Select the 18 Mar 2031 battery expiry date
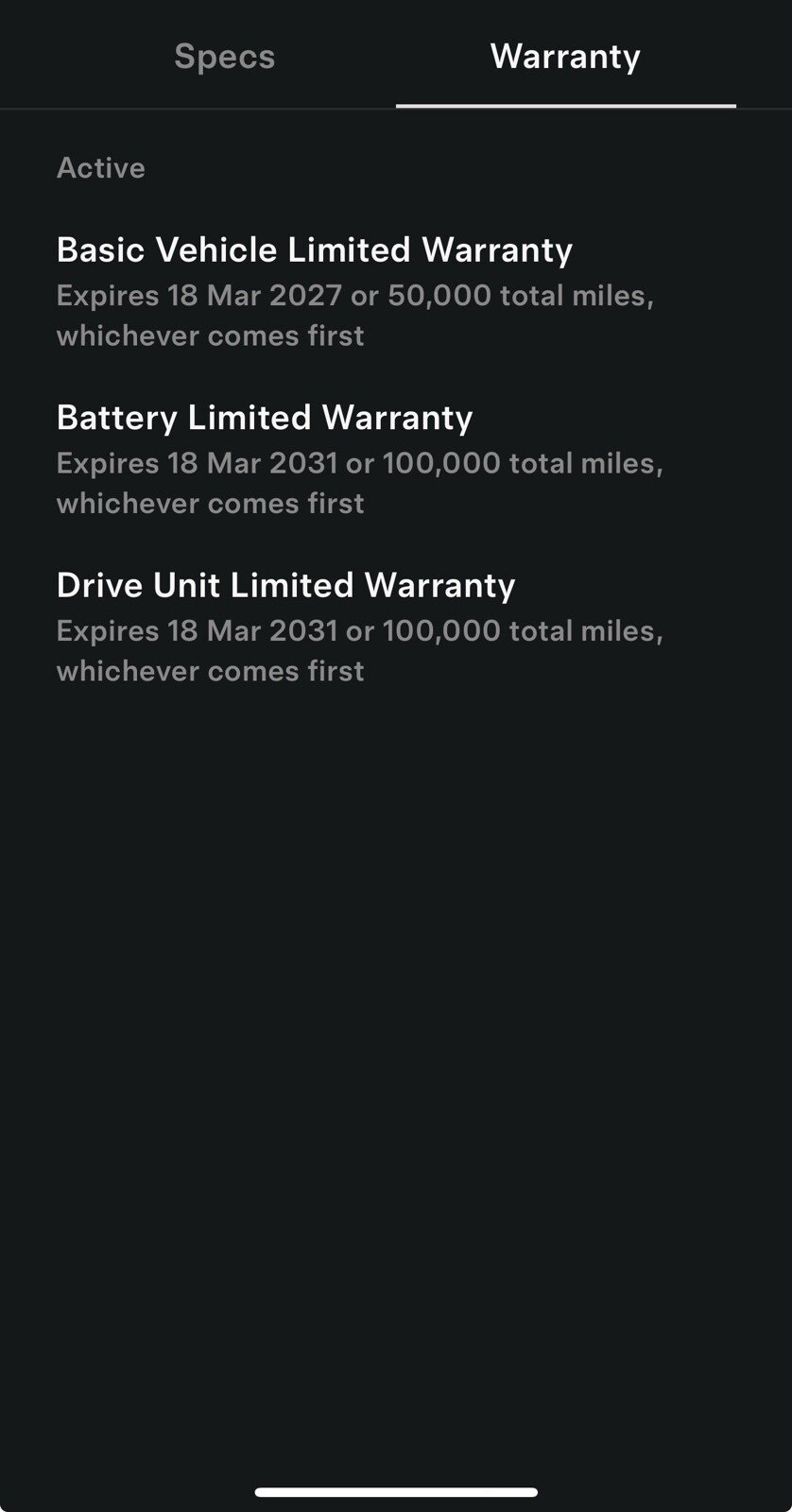Image resolution: width=792 pixels, height=1512 pixels. [x=256, y=462]
